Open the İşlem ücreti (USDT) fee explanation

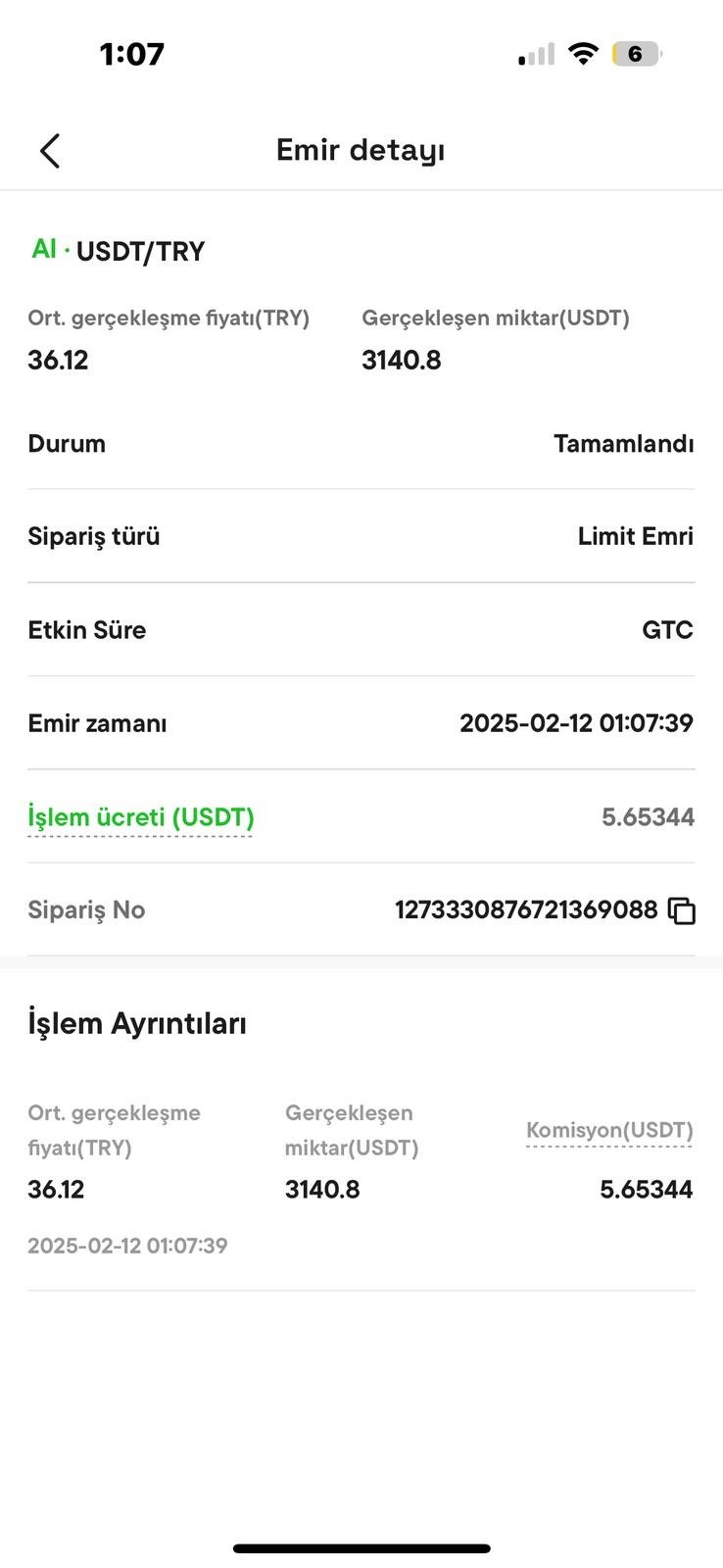point(141,817)
